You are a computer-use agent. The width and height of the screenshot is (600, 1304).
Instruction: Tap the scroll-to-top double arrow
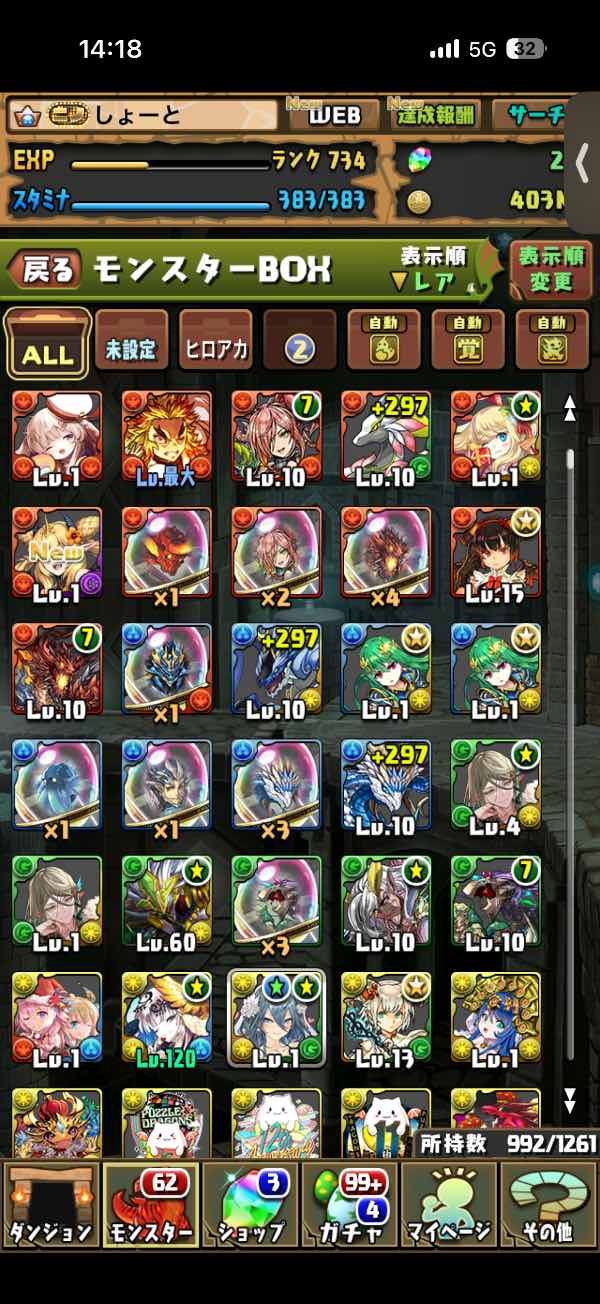570,408
